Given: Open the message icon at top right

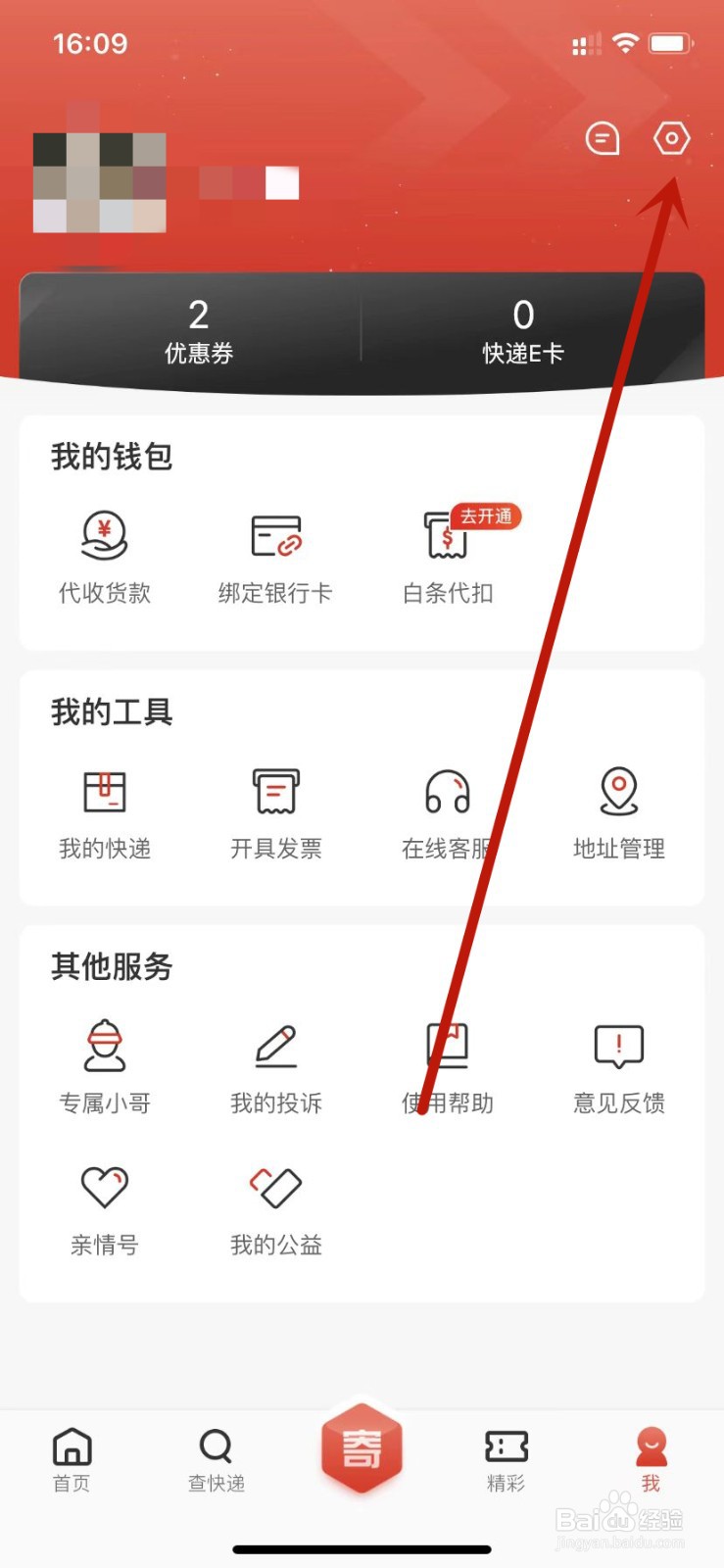Looking at the screenshot, I should 602,138.
